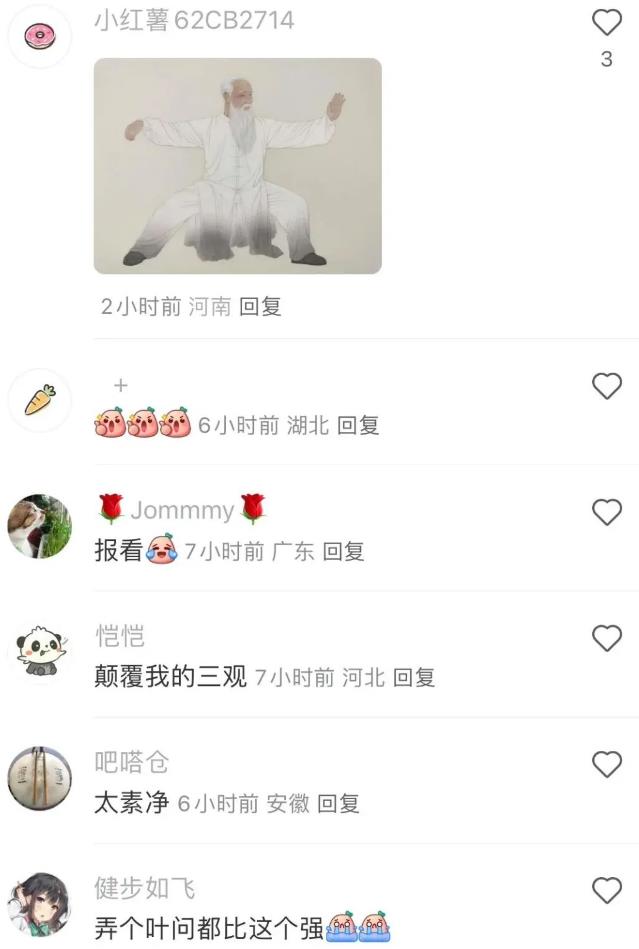Open the 小红薯62CB2714 avatar profile

coord(40,36)
